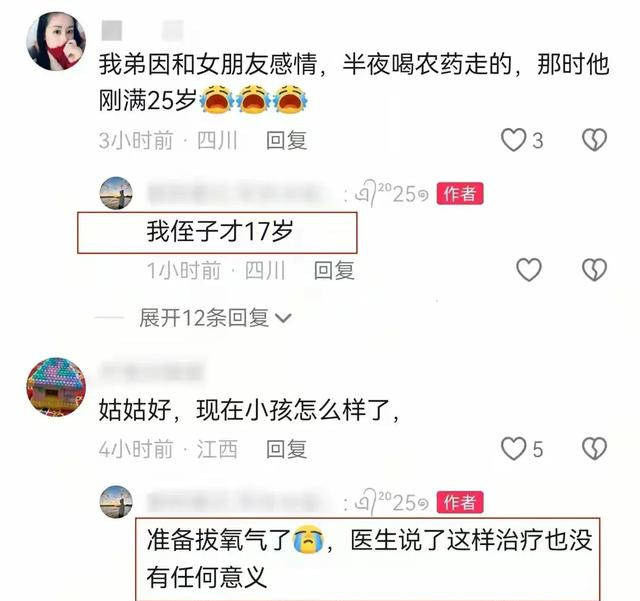Reply to the 4小时前 Jiangxi comment

tap(287, 449)
